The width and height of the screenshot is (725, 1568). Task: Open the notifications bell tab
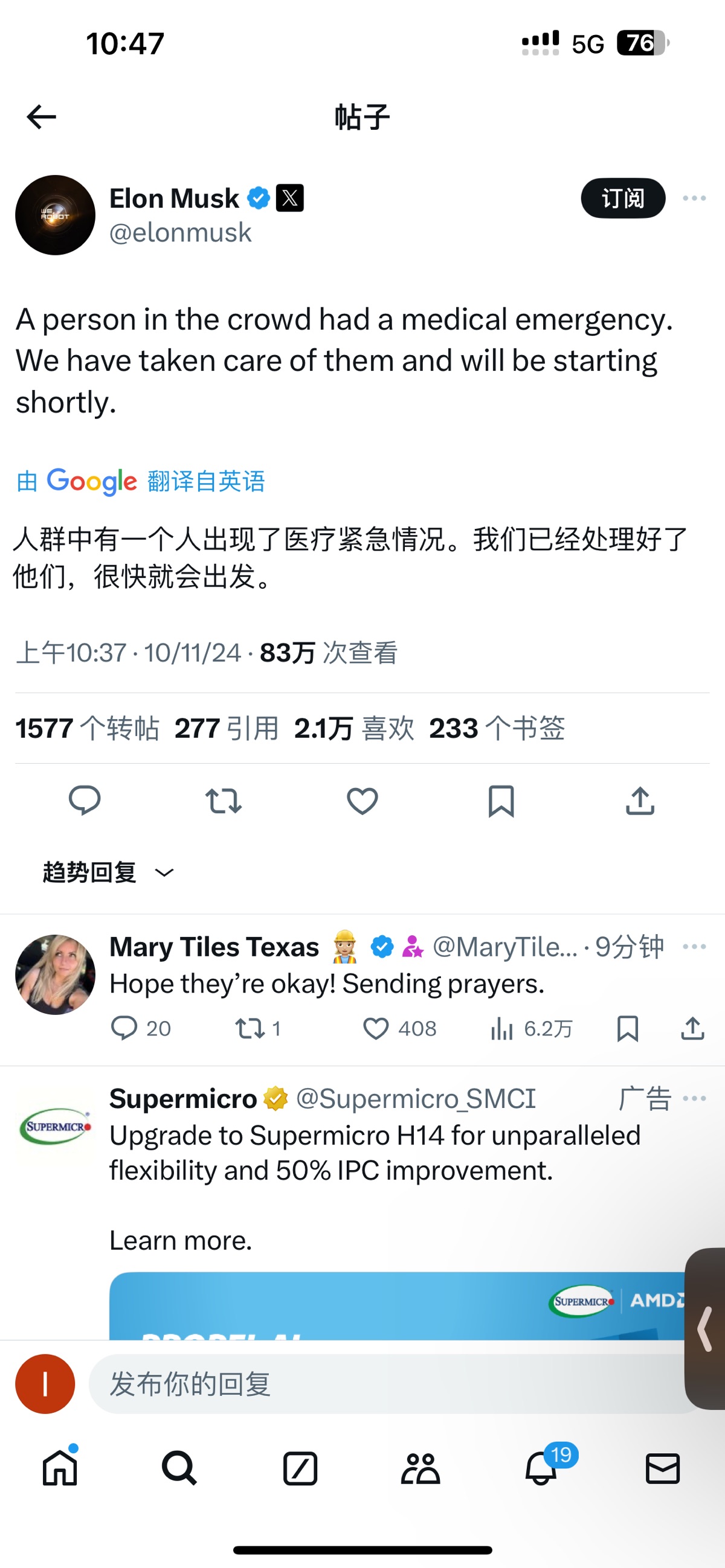(x=541, y=1468)
